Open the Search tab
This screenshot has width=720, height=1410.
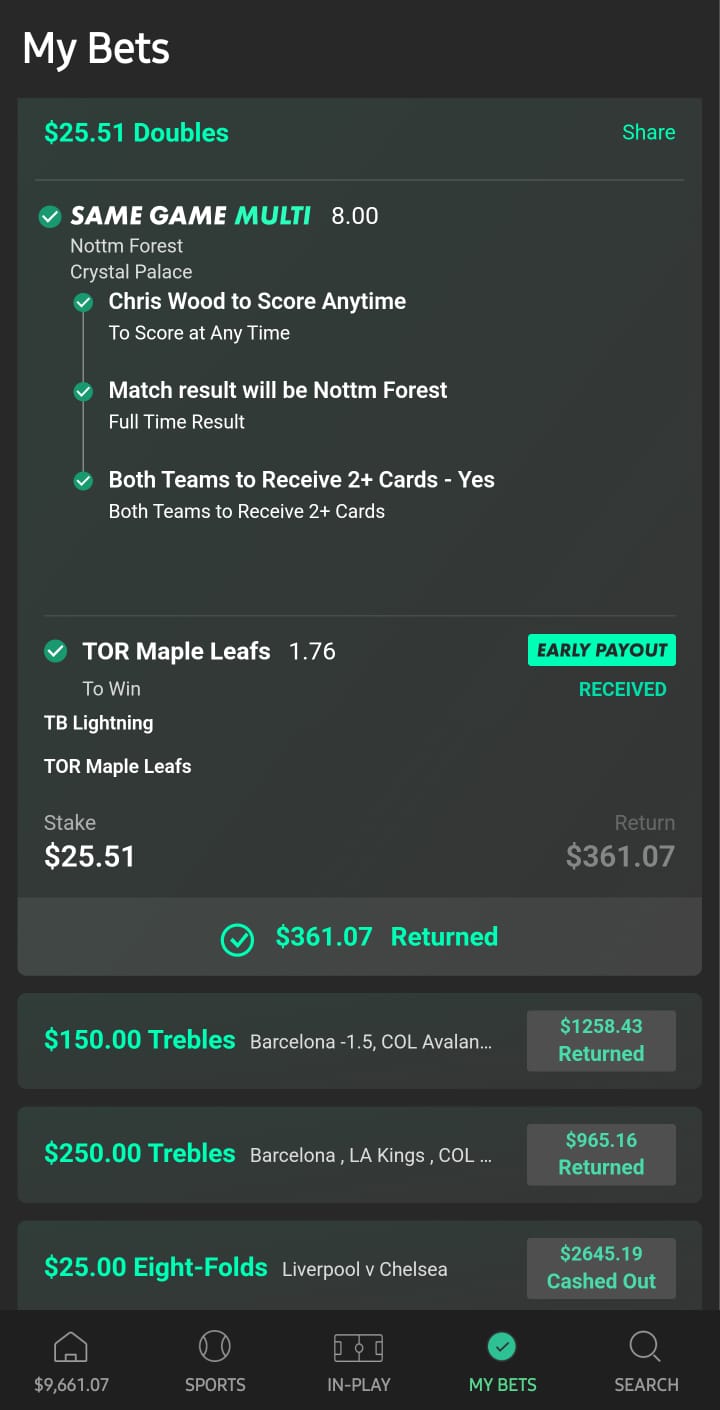[x=646, y=1361]
